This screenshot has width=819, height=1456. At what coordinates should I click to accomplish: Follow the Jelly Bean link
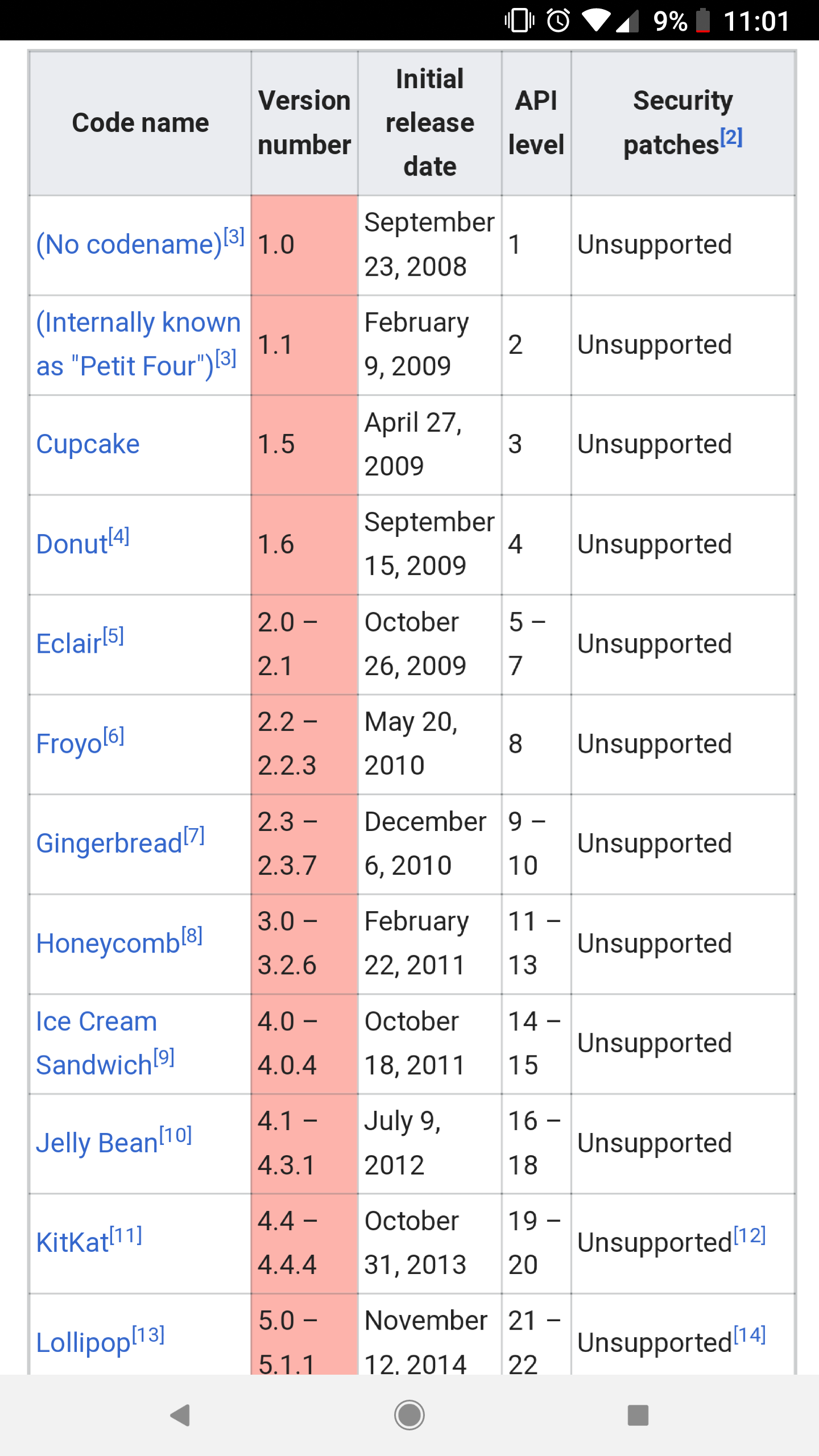click(x=97, y=1143)
